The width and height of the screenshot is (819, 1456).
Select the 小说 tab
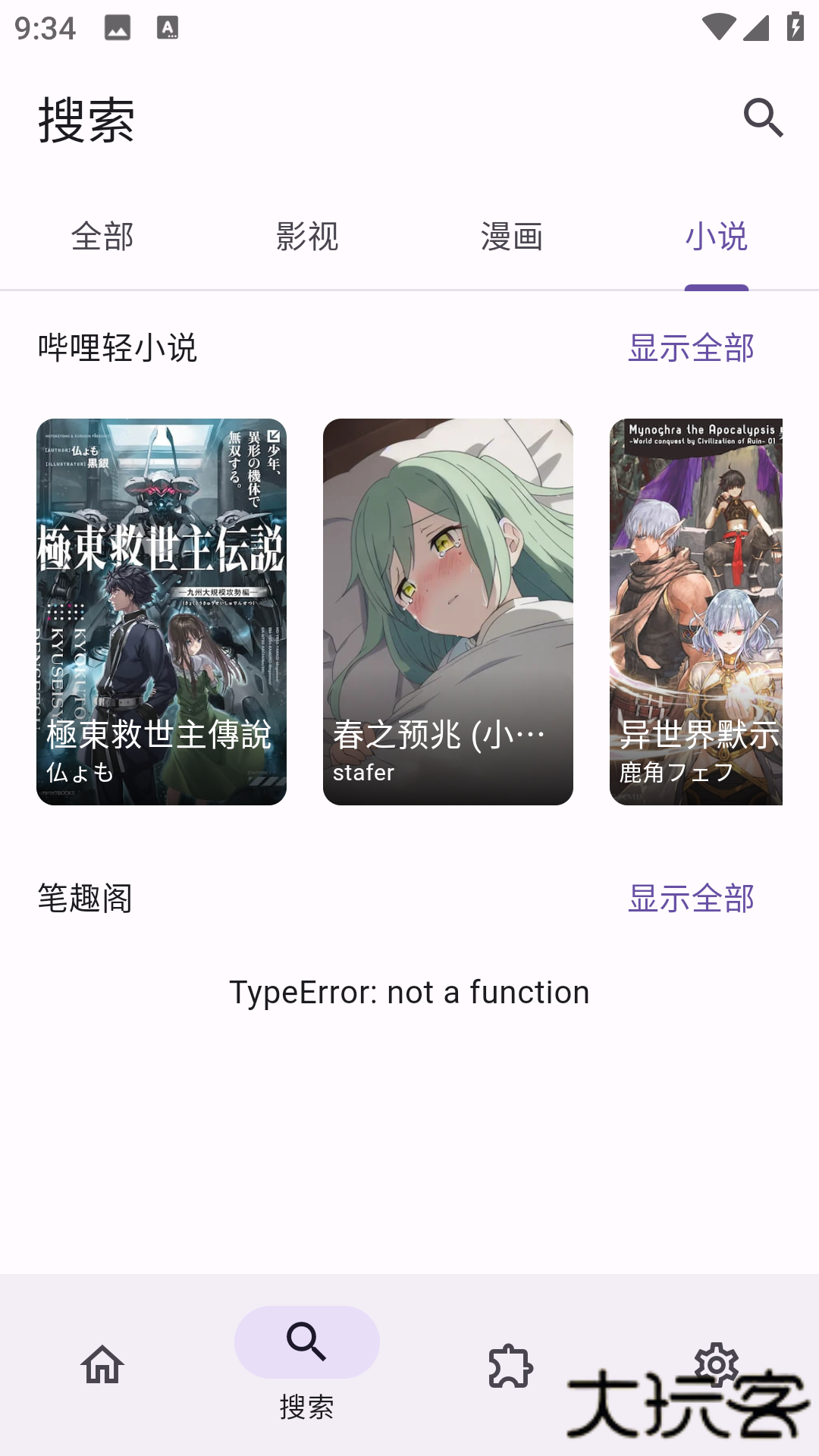pyautogui.click(x=716, y=237)
